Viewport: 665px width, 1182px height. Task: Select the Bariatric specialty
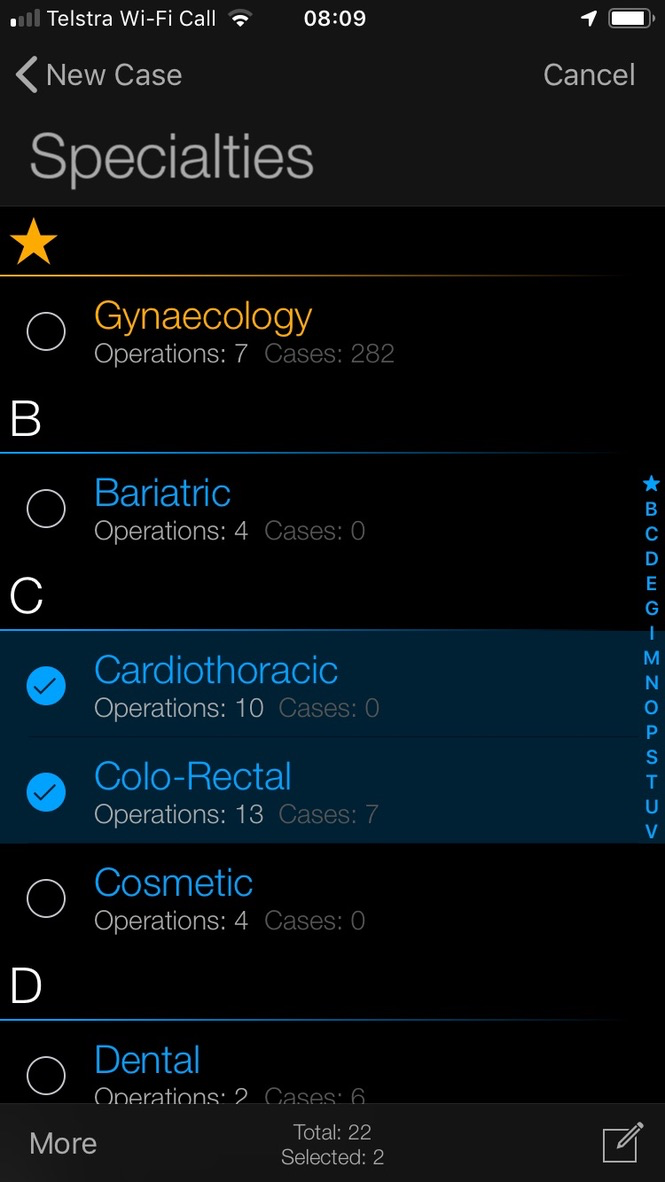pyautogui.click(x=46, y=509)
